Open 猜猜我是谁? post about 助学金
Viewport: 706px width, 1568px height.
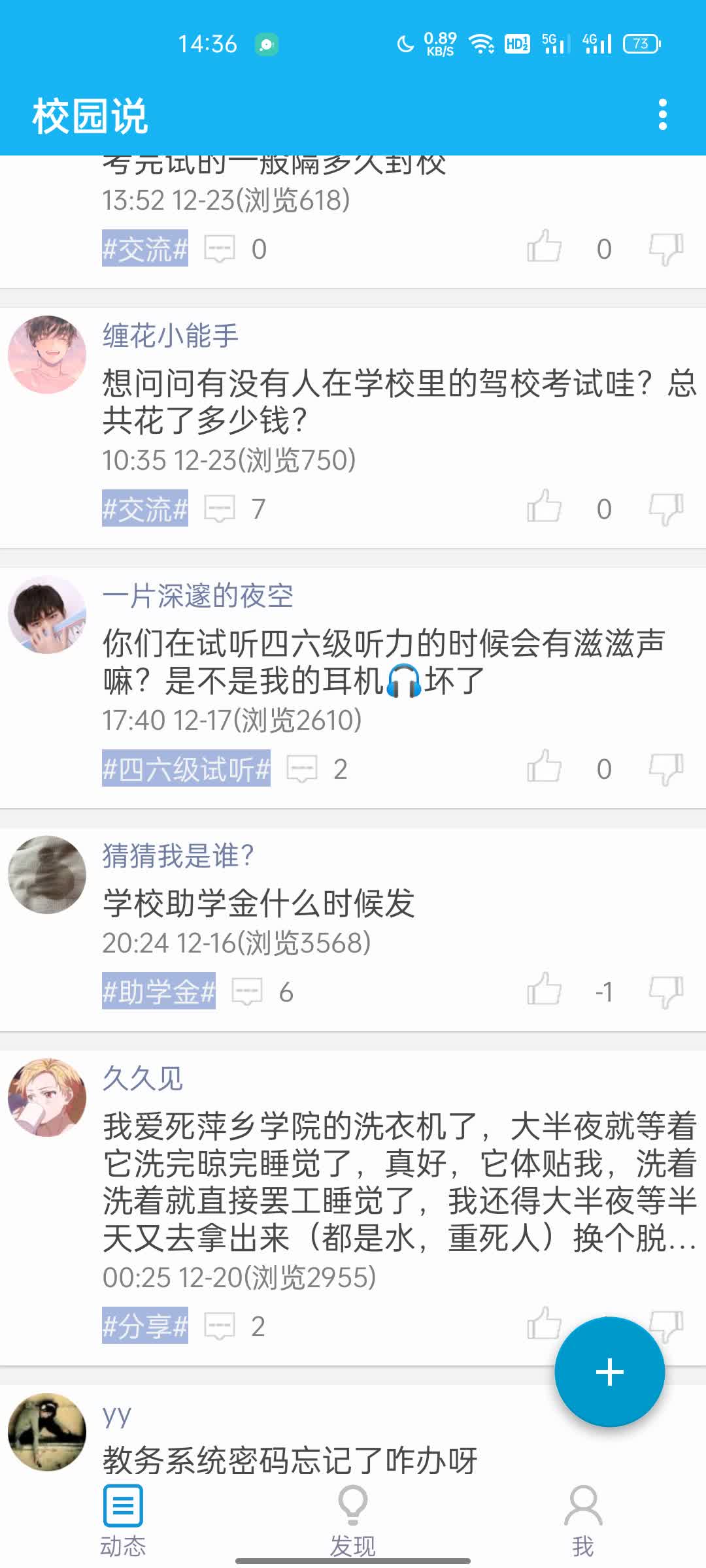(259, 904)
